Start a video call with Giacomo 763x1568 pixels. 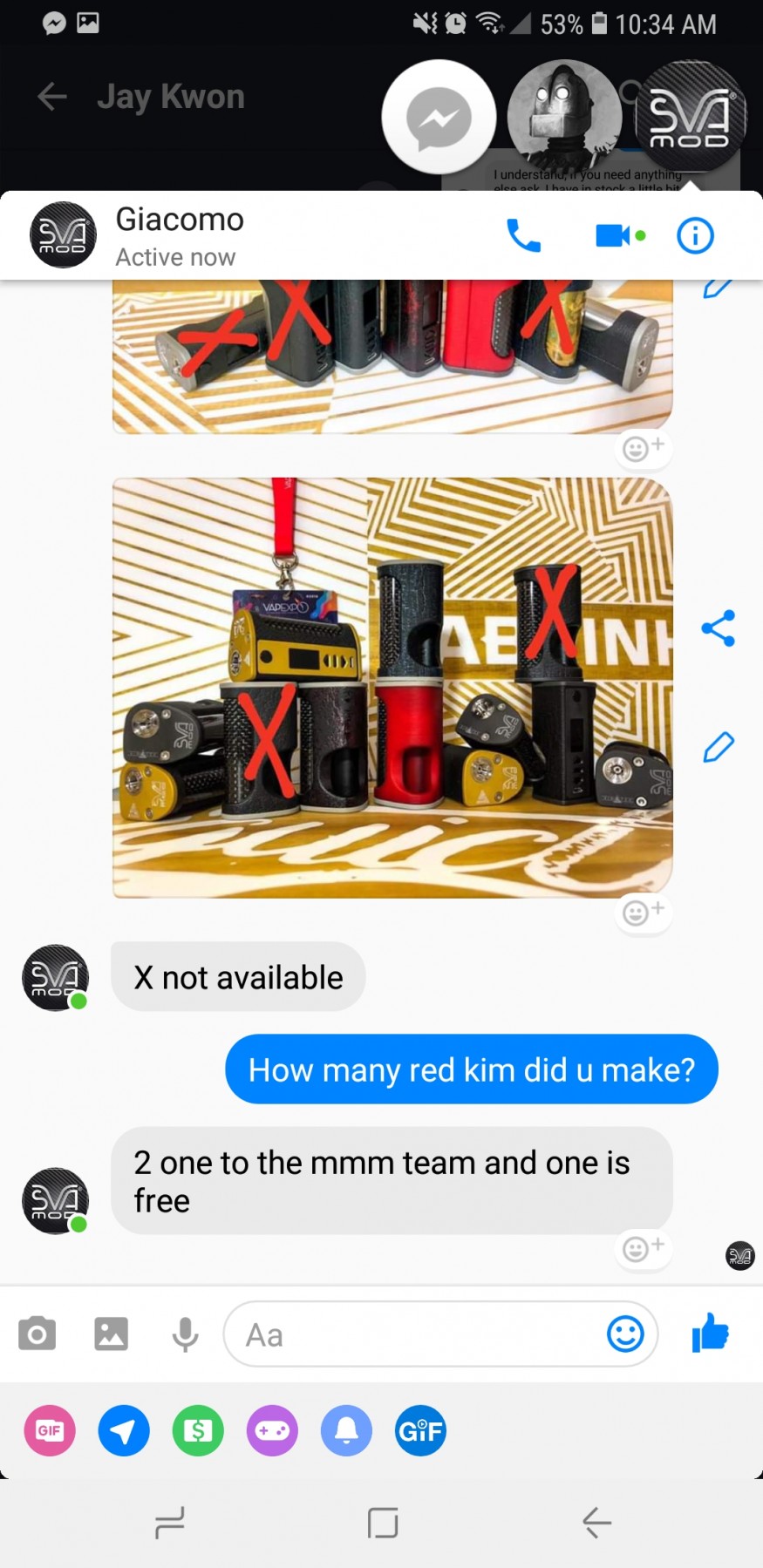click(x=613, y=235)
